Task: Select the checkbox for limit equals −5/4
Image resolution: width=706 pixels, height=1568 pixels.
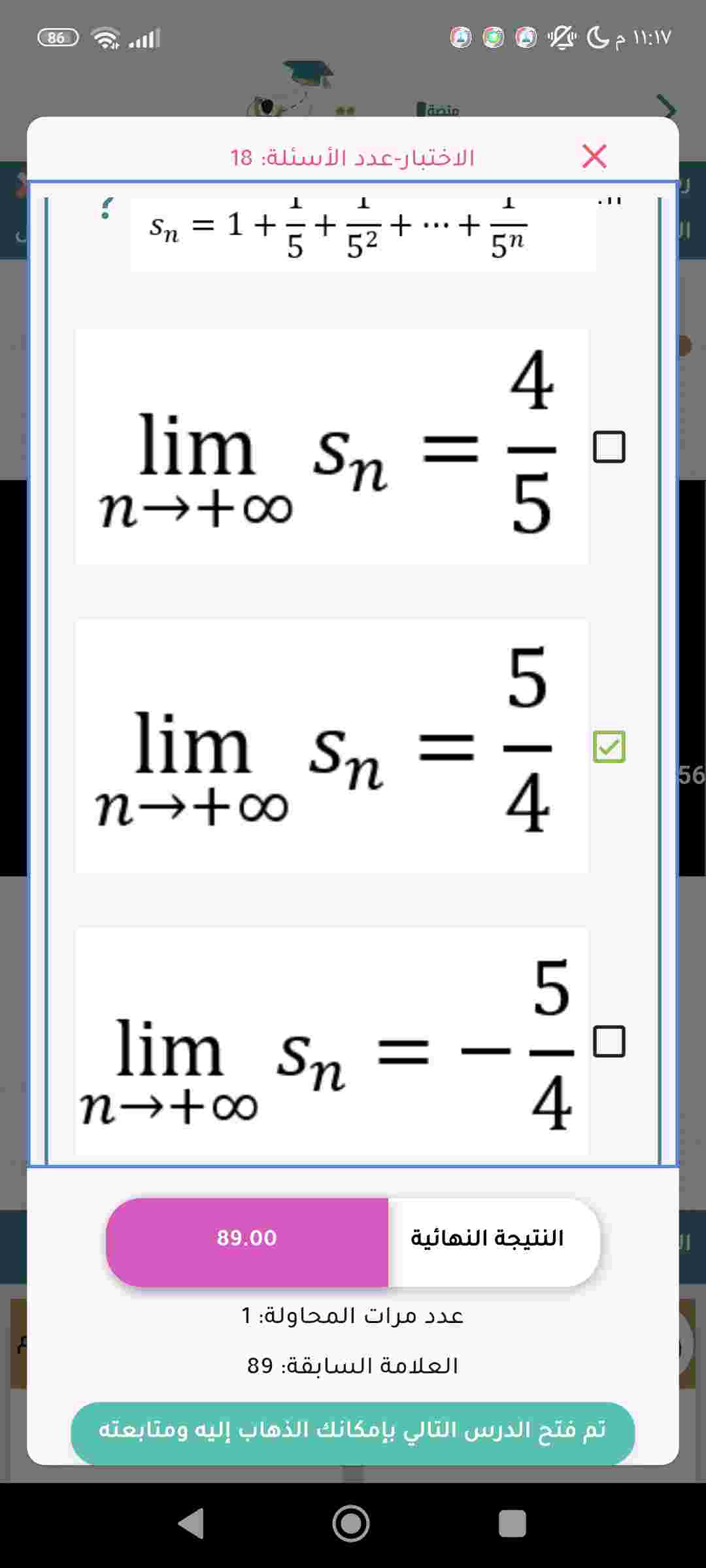Action: point(609,1041)
